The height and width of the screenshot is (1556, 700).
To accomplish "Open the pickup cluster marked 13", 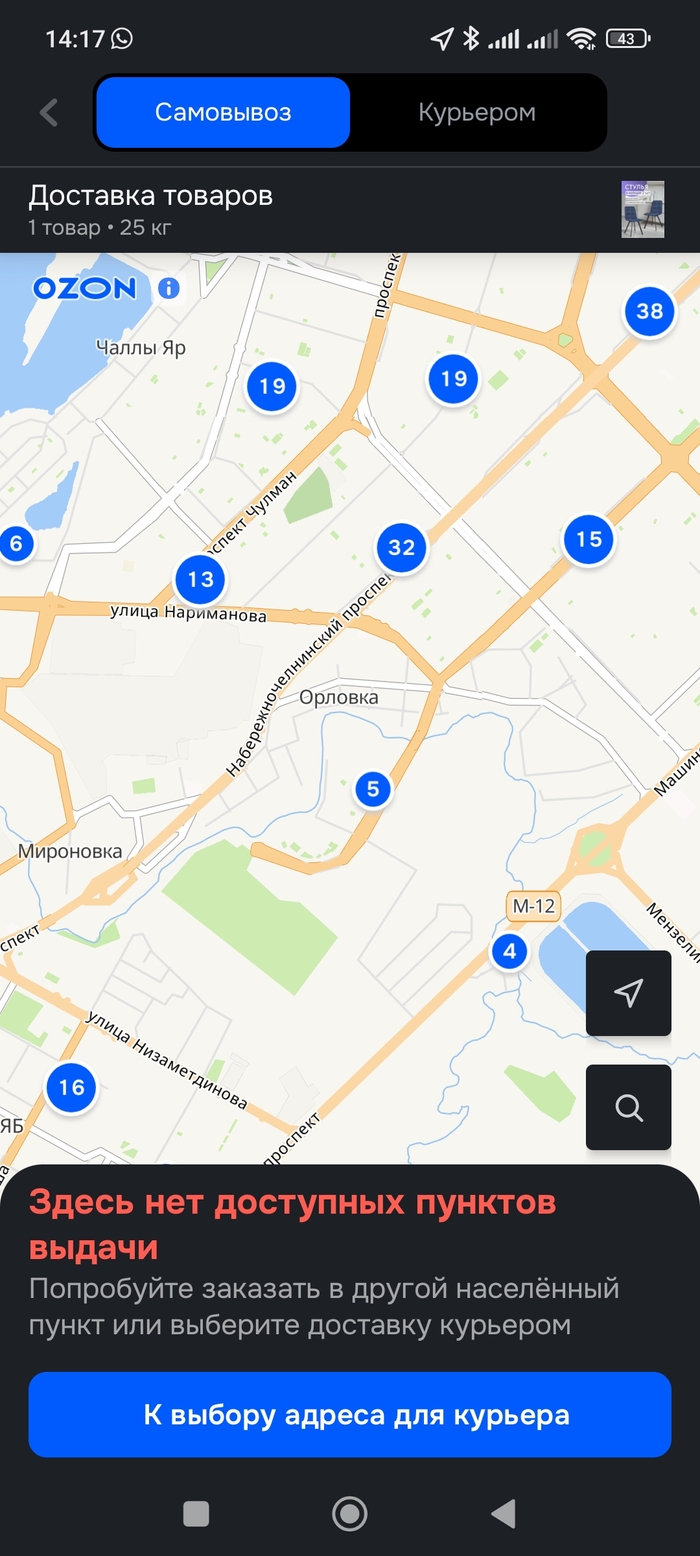I will (200, 579).
